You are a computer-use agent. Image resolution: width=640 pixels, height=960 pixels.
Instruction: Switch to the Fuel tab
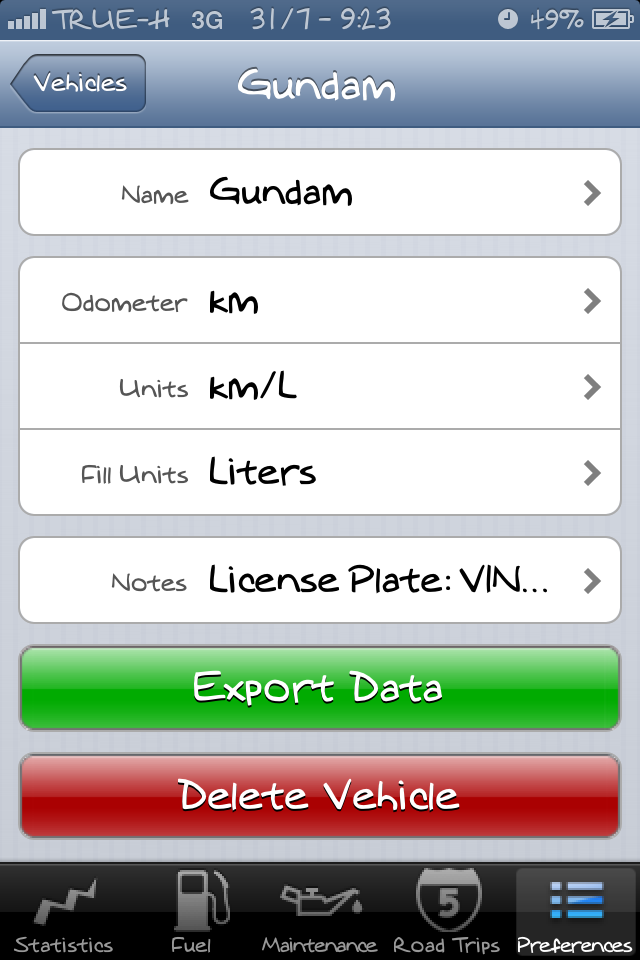(x=191, y=912)
